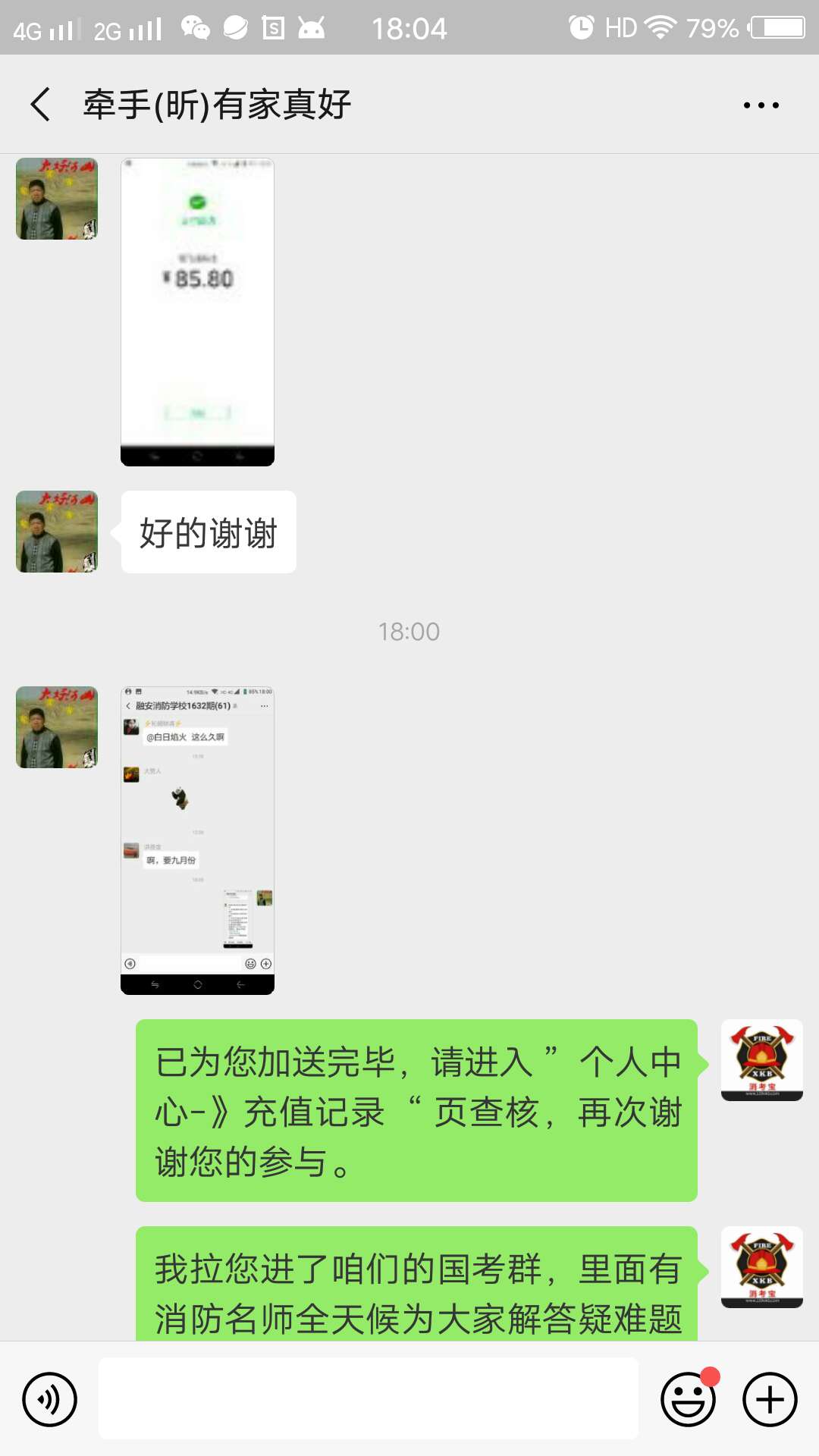This screenshot has width=819, height=1456.
Task: Switch to voice message input
Action: point(50,1399)
